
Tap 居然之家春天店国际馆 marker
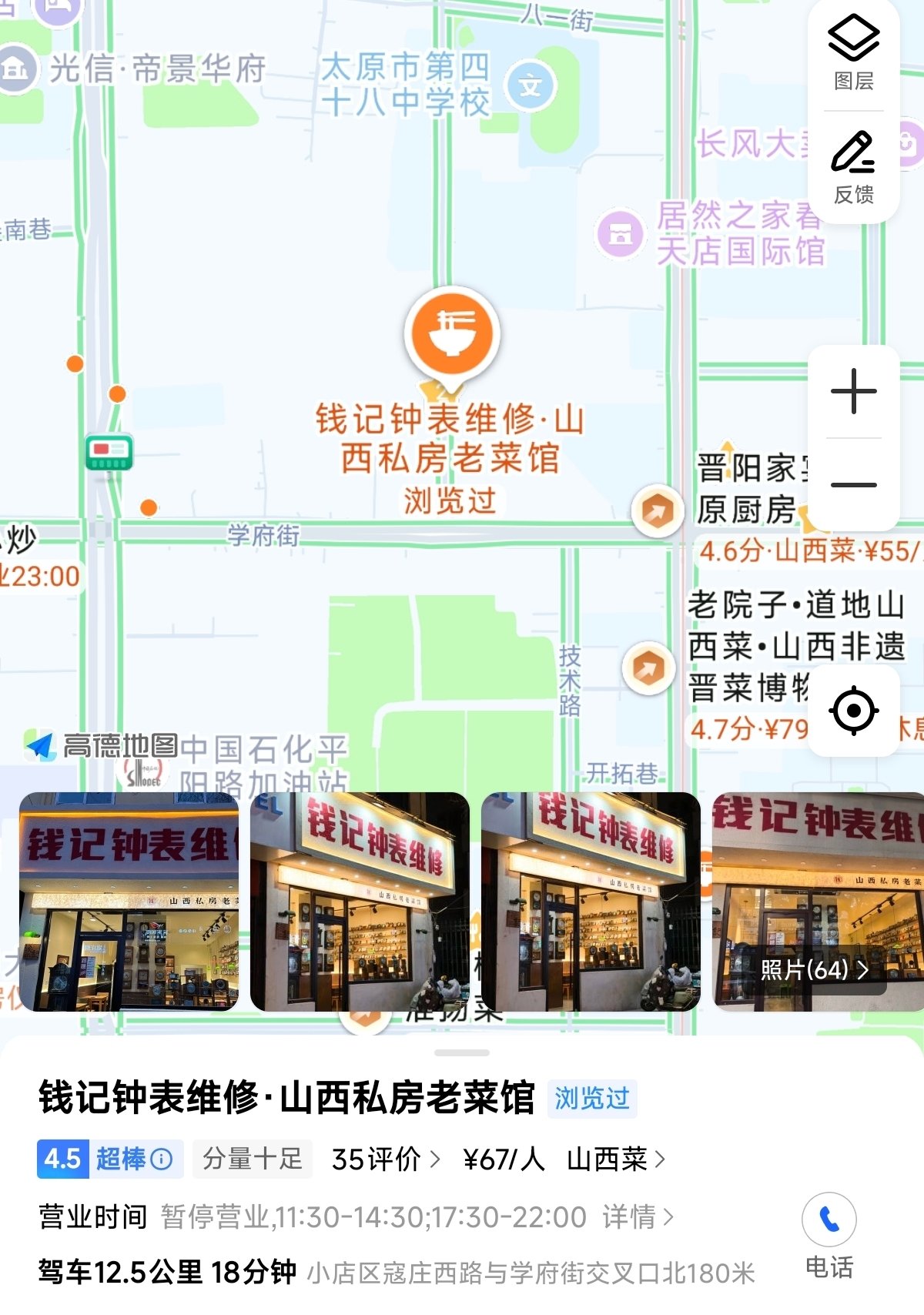(x=620, y=233)
